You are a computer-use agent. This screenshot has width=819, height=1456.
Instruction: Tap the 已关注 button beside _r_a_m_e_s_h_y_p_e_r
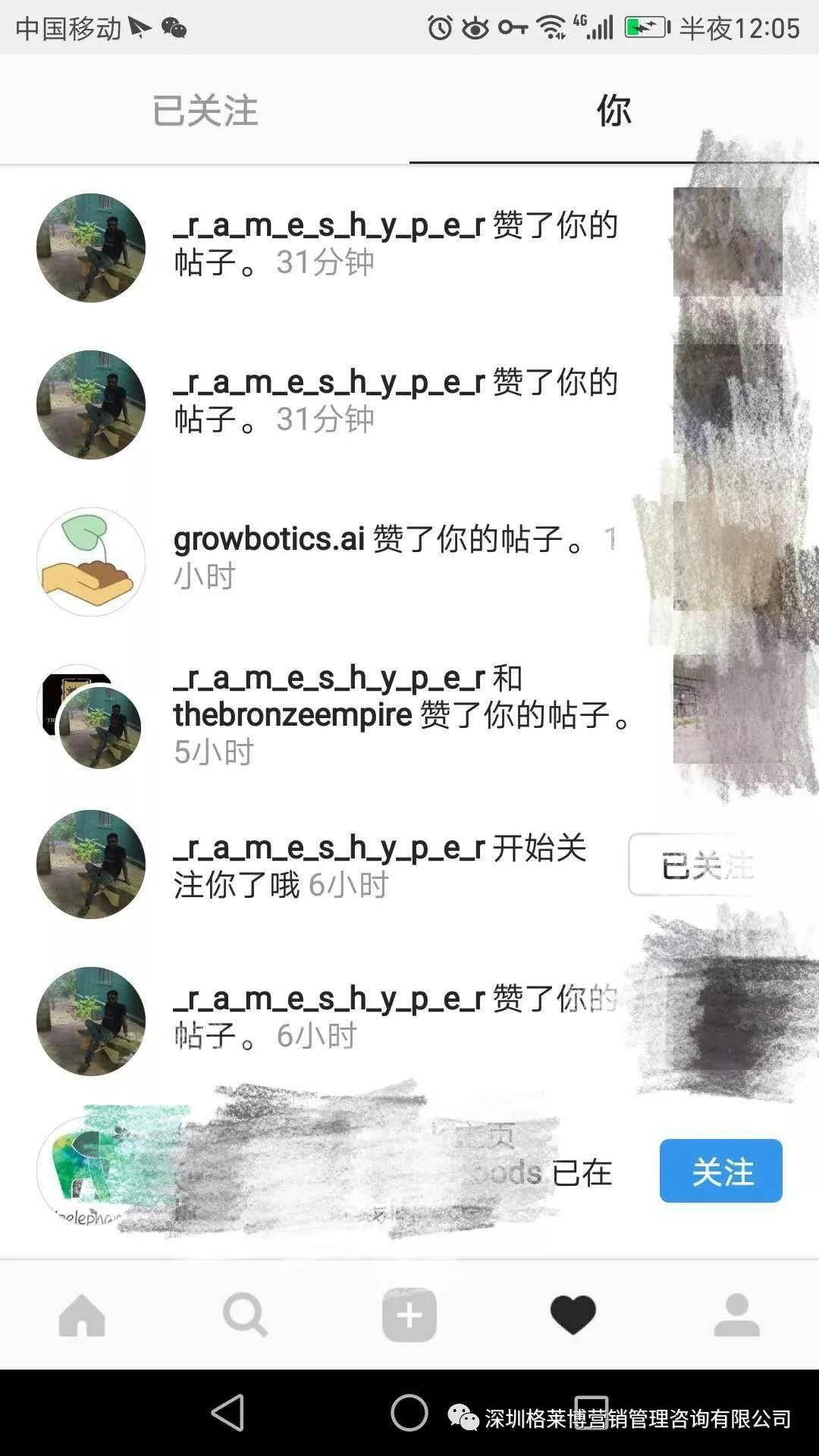coord(704,865)
